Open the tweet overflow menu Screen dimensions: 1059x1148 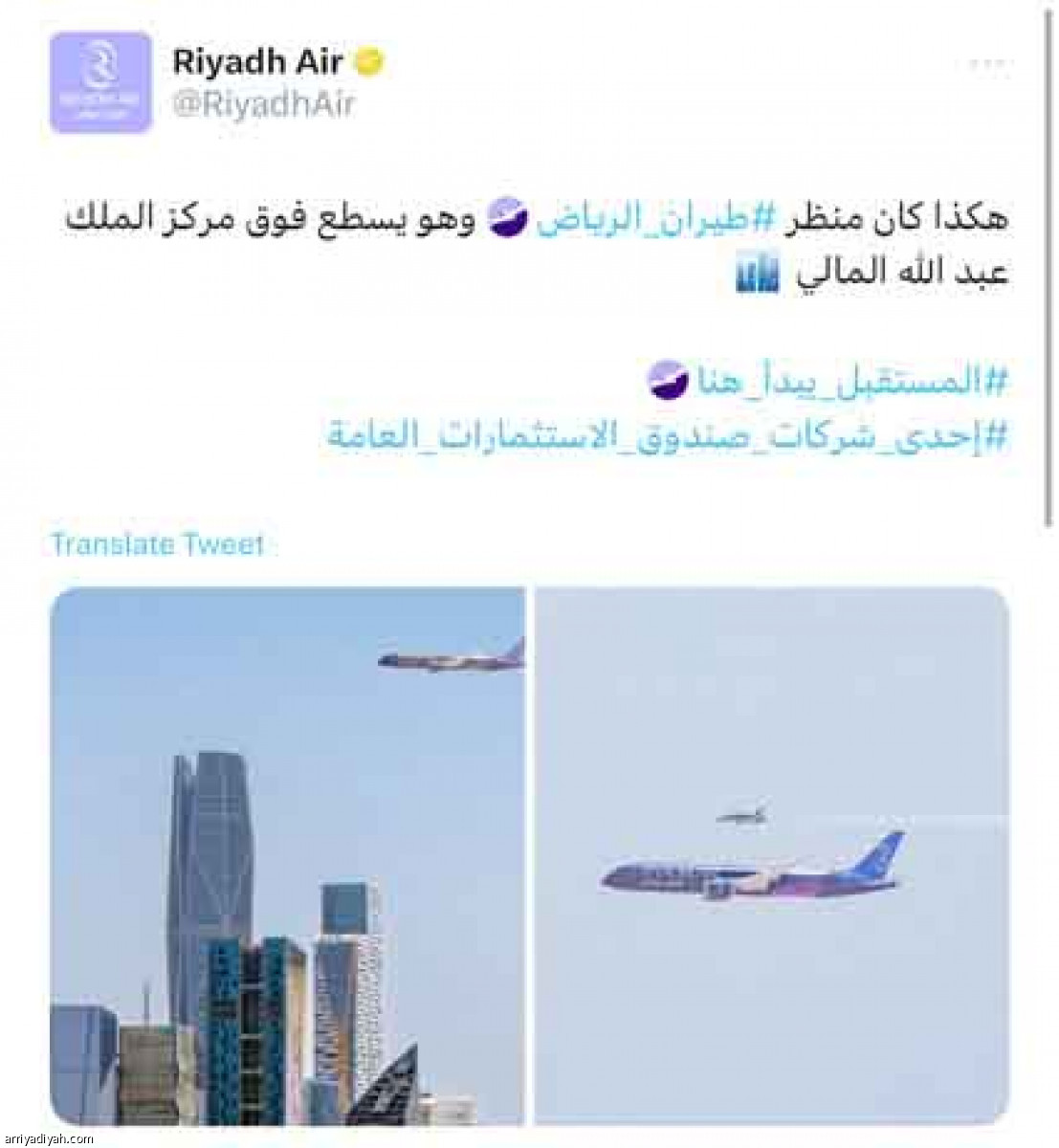tap(992, 64)
